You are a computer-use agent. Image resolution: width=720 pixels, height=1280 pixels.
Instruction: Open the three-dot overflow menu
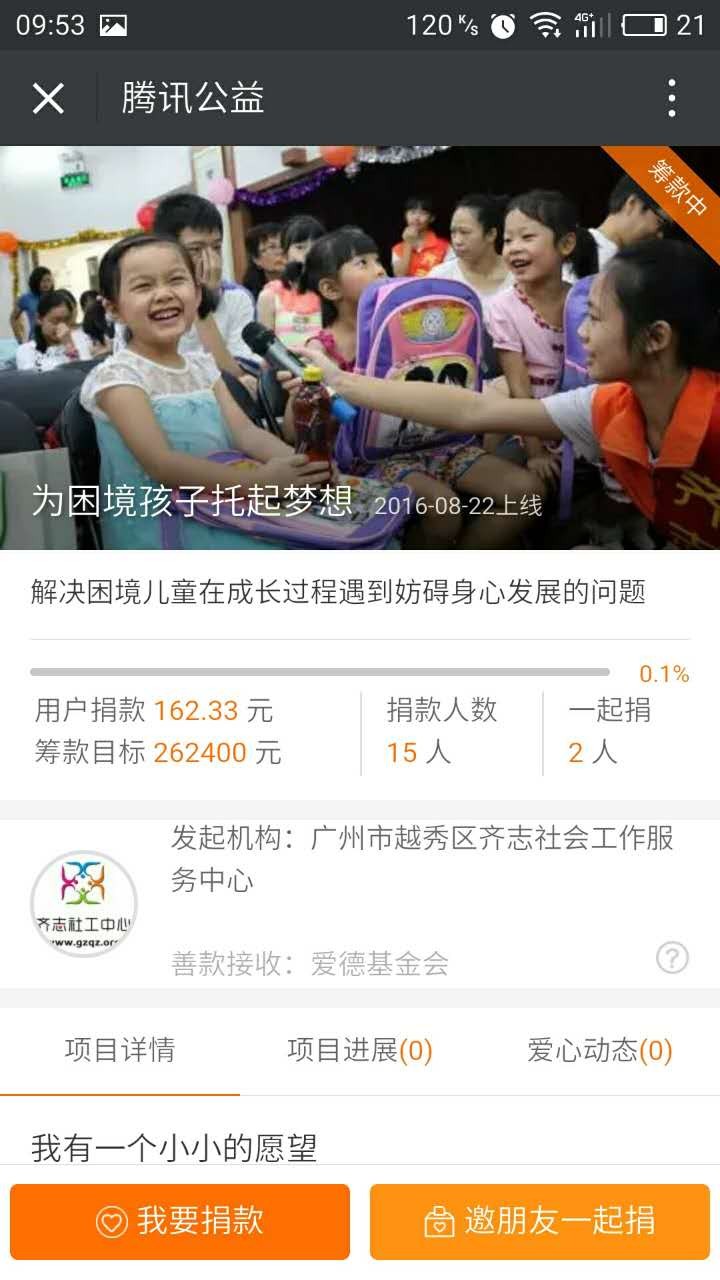pyautogui.click(x=671, y=99)
